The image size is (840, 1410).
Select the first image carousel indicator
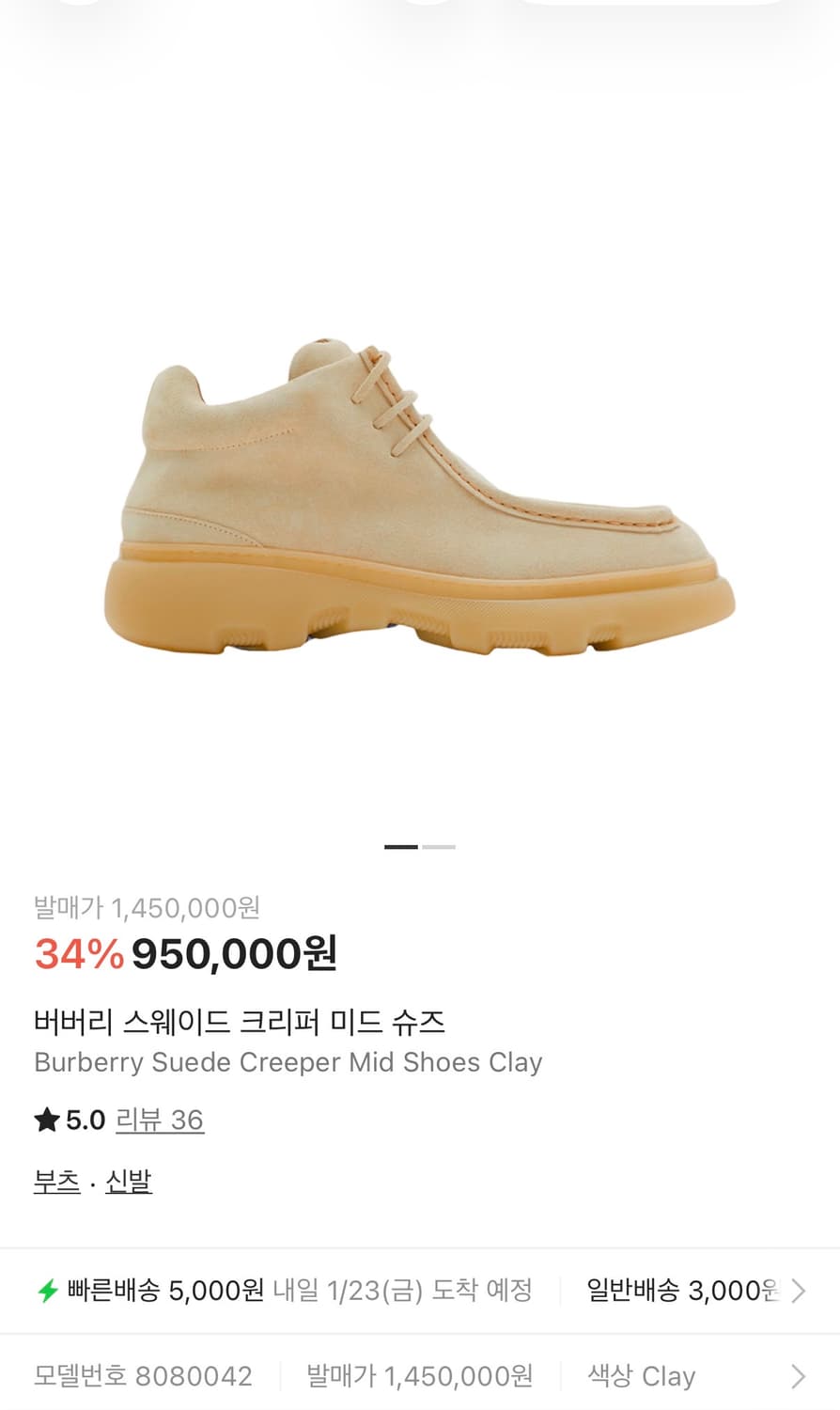pos(400,847)
